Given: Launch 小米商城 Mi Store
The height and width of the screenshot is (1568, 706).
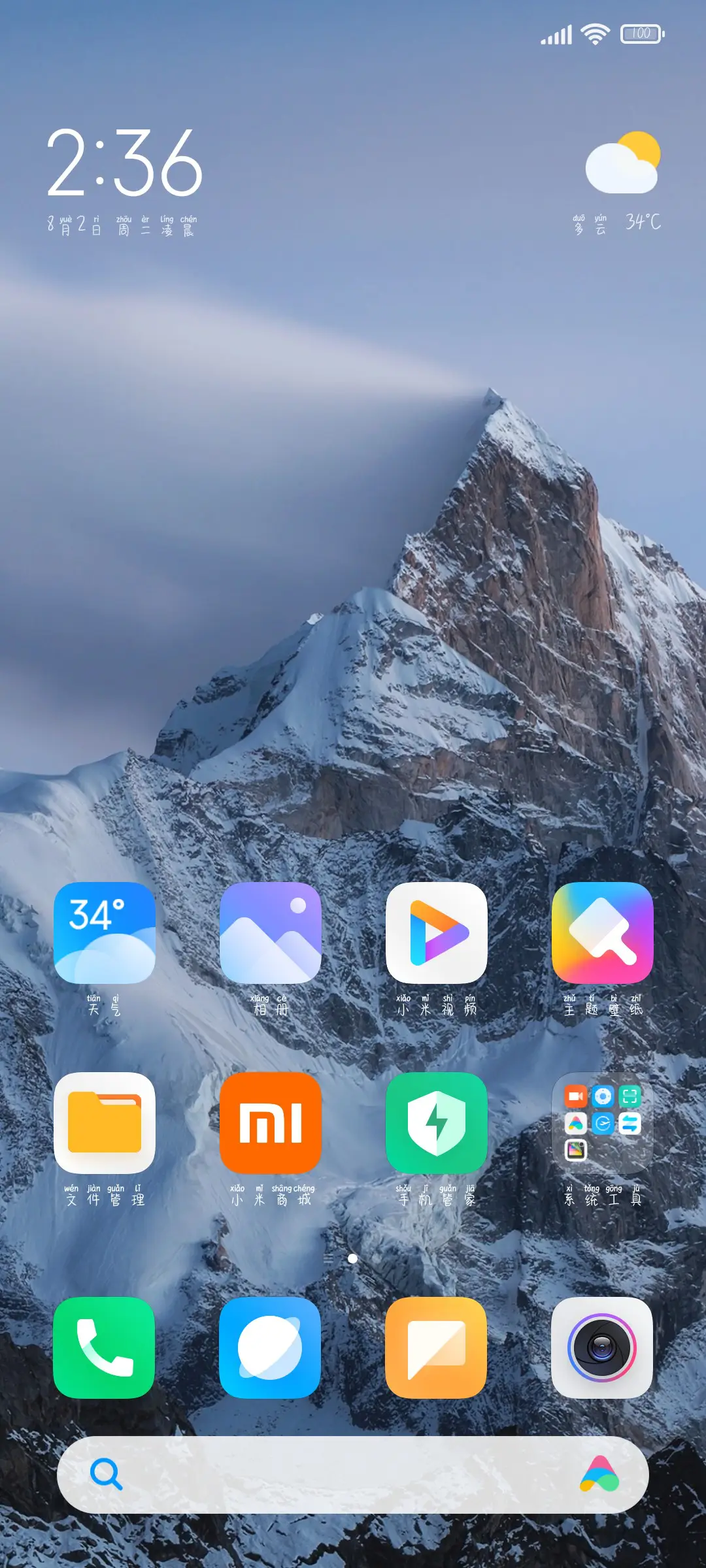Looking at the screenshot, I should [x=271, y=1122].
